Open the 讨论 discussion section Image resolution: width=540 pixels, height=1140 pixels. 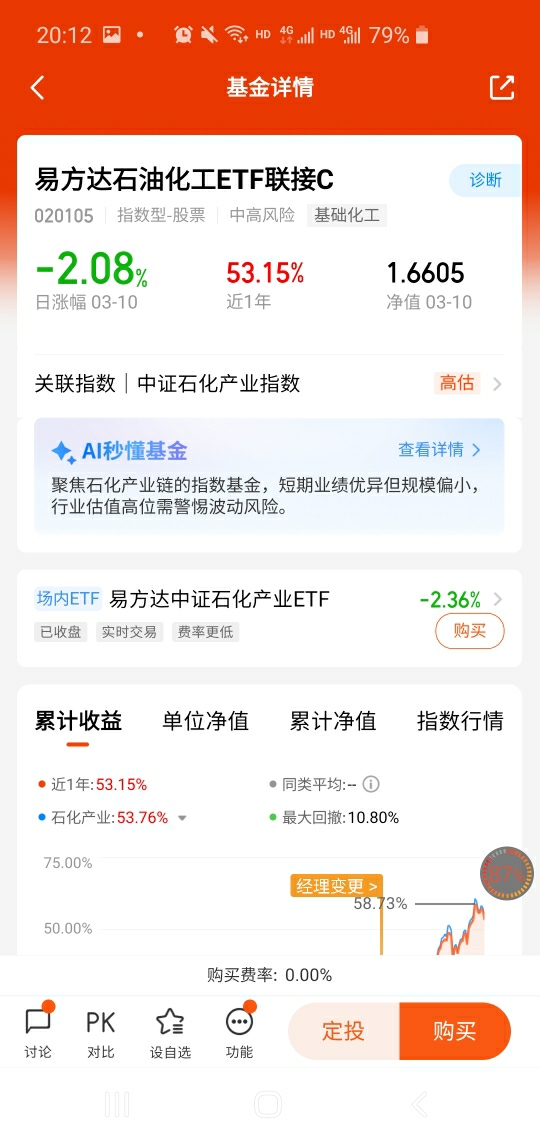point(38,1031)
